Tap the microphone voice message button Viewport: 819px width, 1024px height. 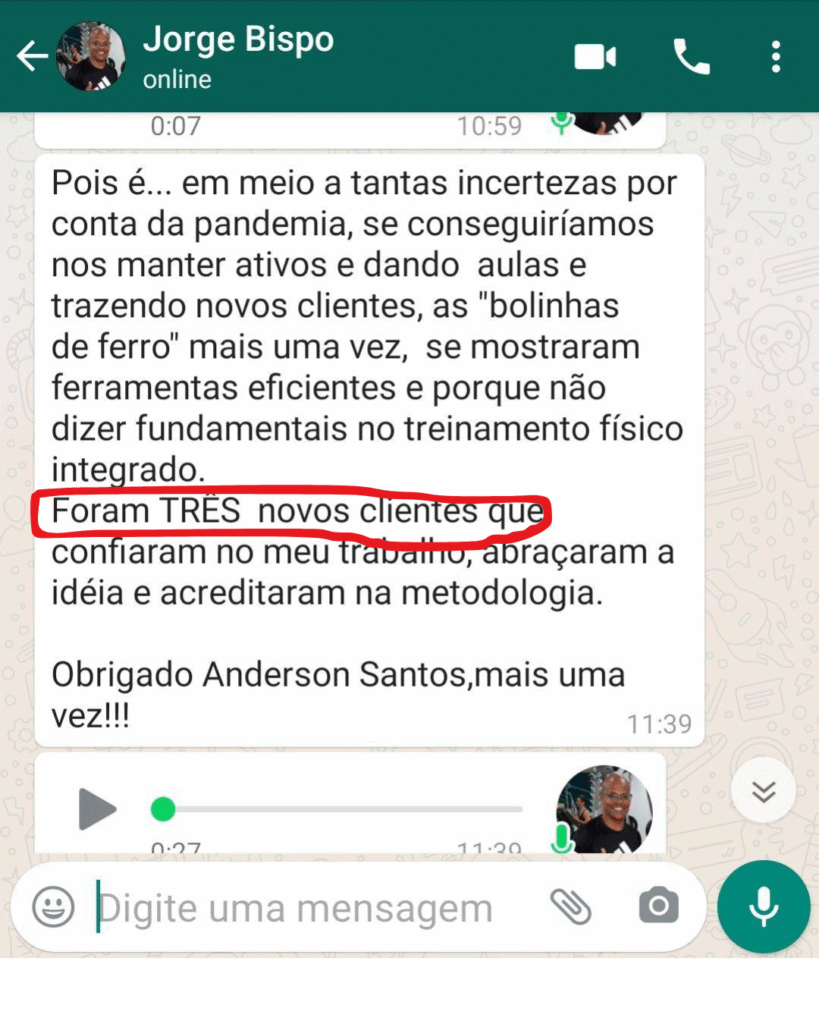pyautogui.click(x=764, y=906)
